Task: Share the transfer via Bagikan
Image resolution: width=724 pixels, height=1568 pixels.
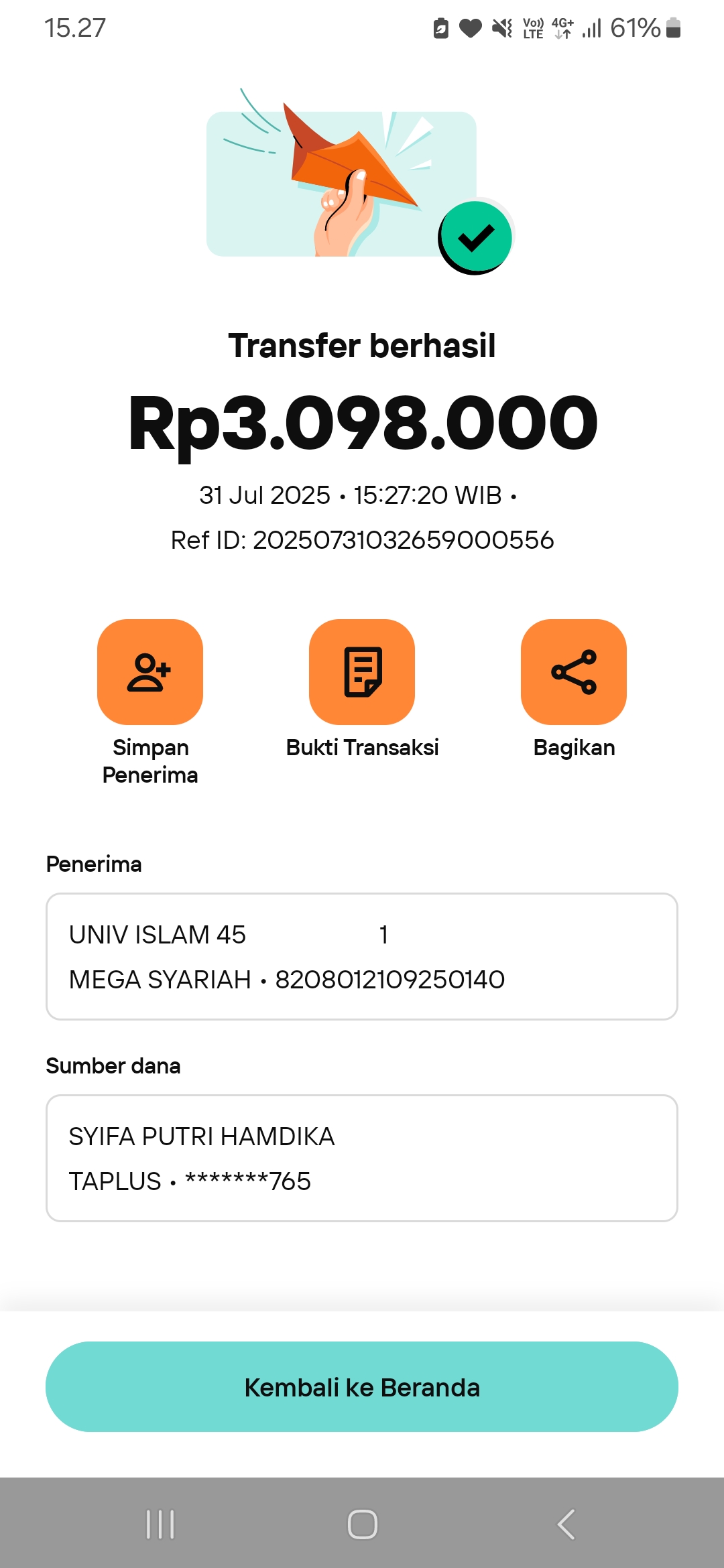Action: pos(574,671)
